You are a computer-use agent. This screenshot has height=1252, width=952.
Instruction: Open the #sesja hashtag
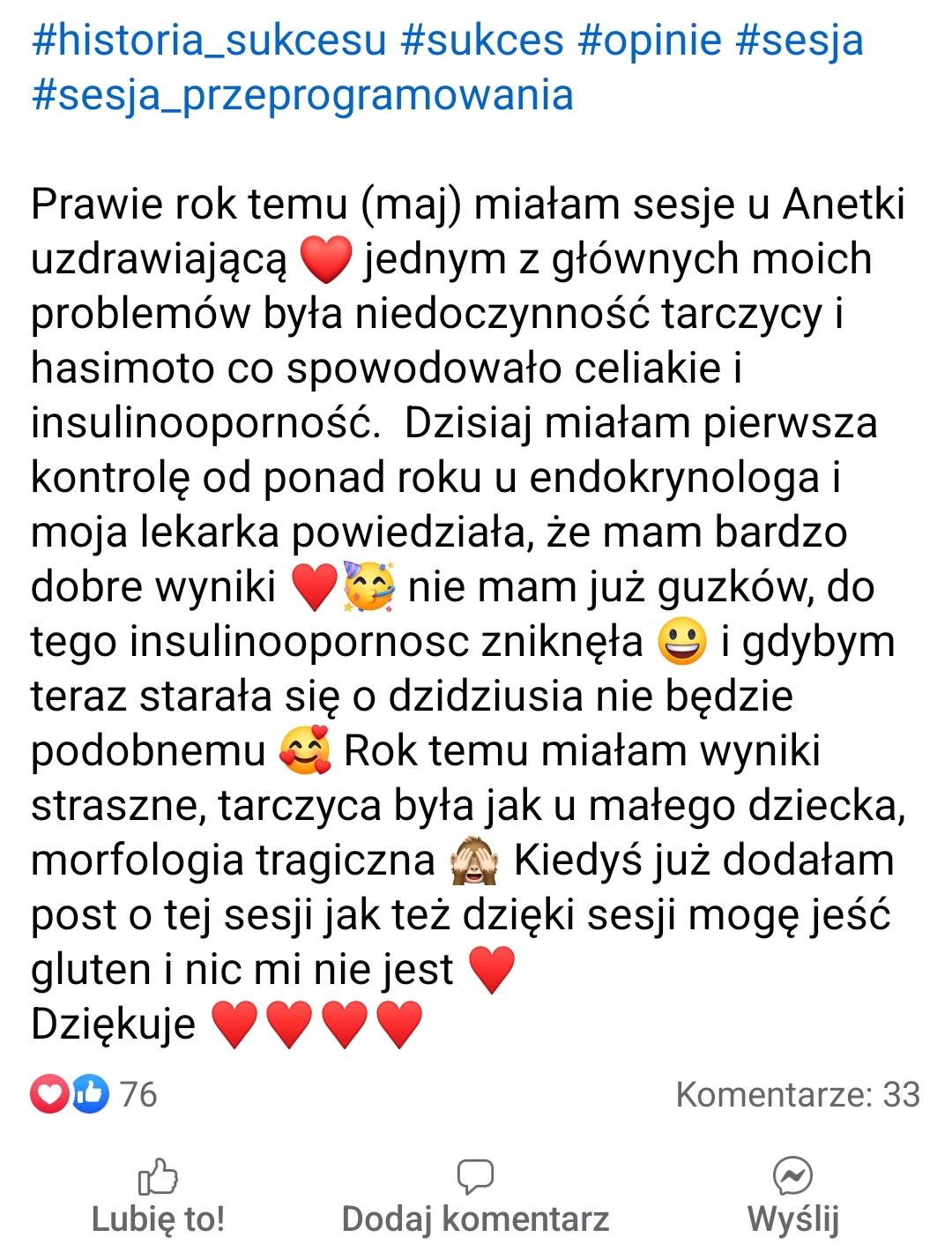[x=798, y=41]
